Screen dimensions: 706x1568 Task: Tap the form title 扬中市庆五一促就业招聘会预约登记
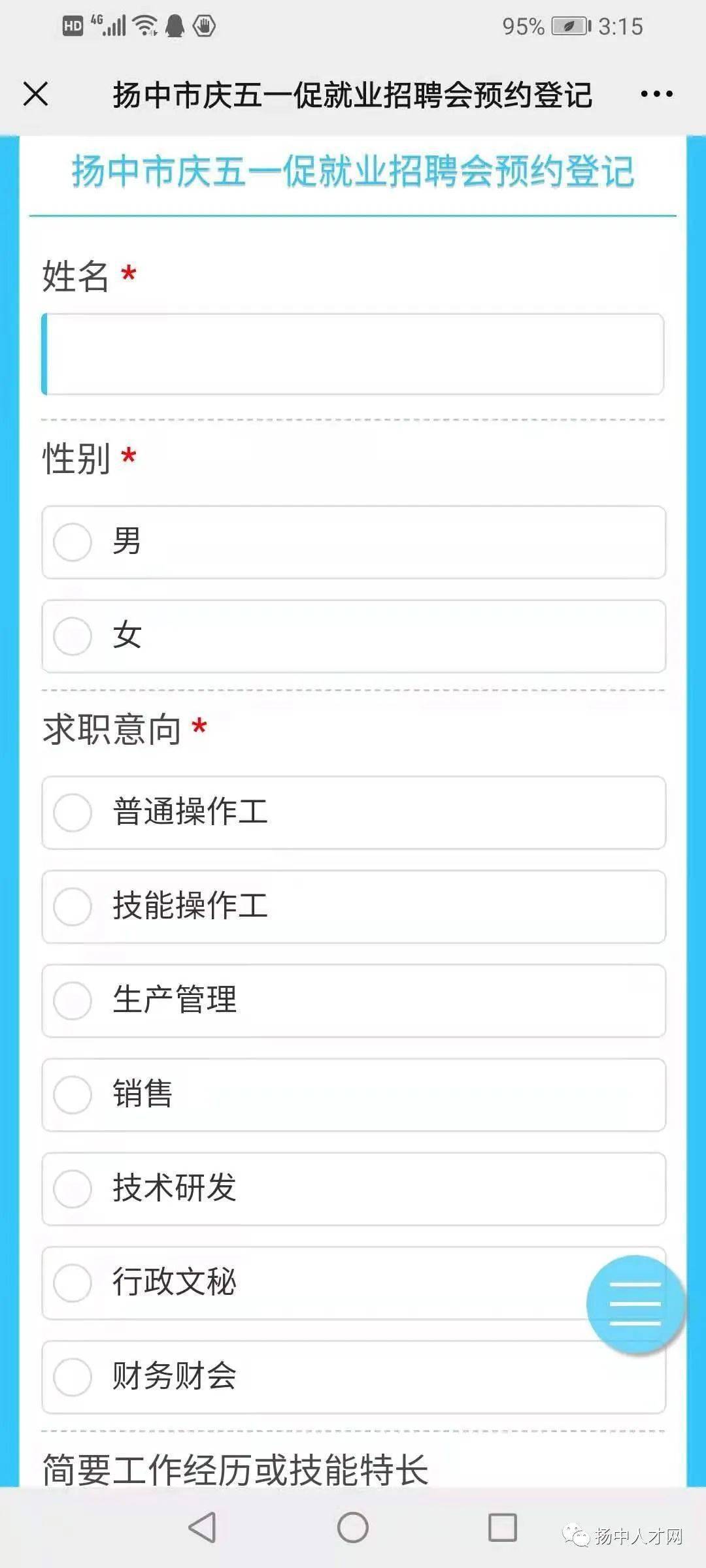click(353, 172)
